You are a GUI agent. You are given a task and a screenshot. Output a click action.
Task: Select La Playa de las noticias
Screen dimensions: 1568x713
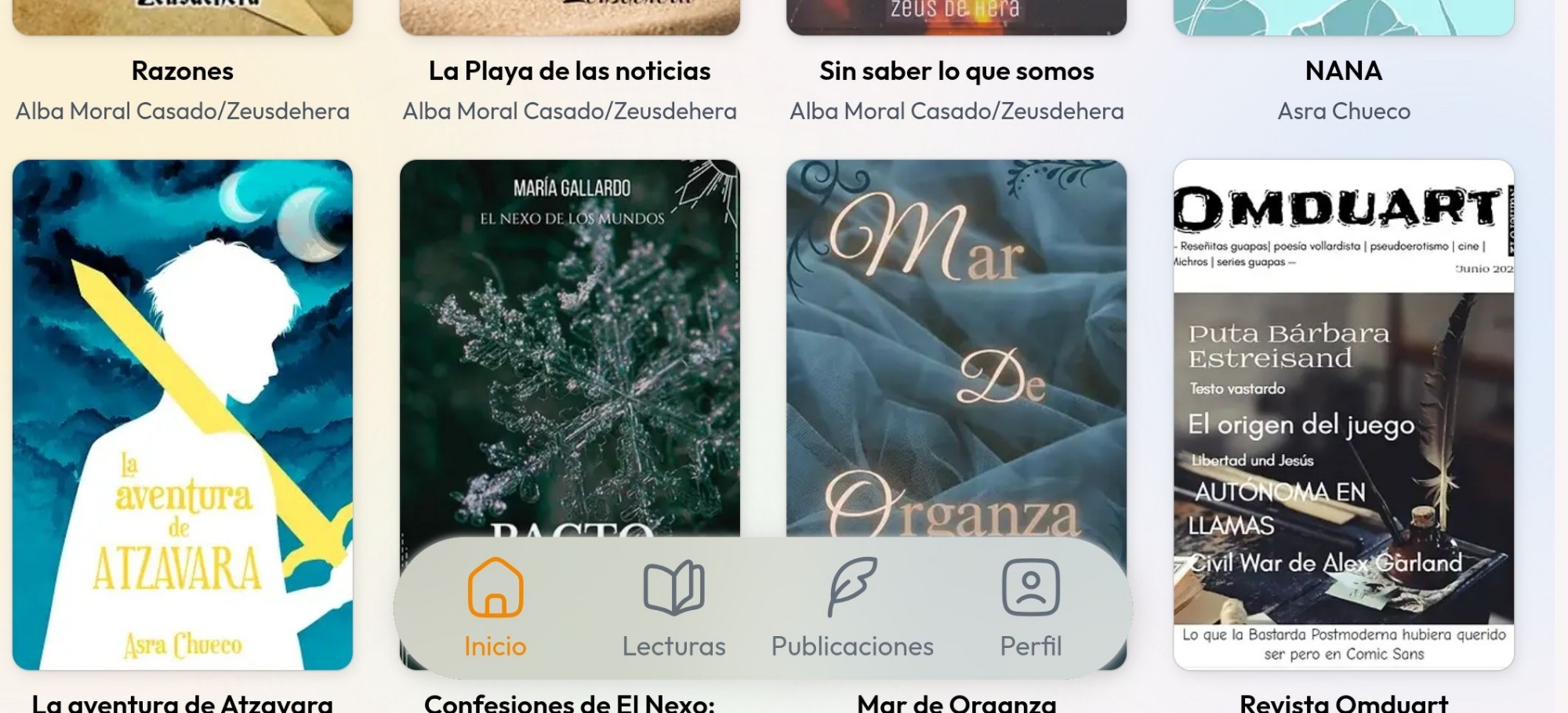pyautogui.click(x=570, y=71)
